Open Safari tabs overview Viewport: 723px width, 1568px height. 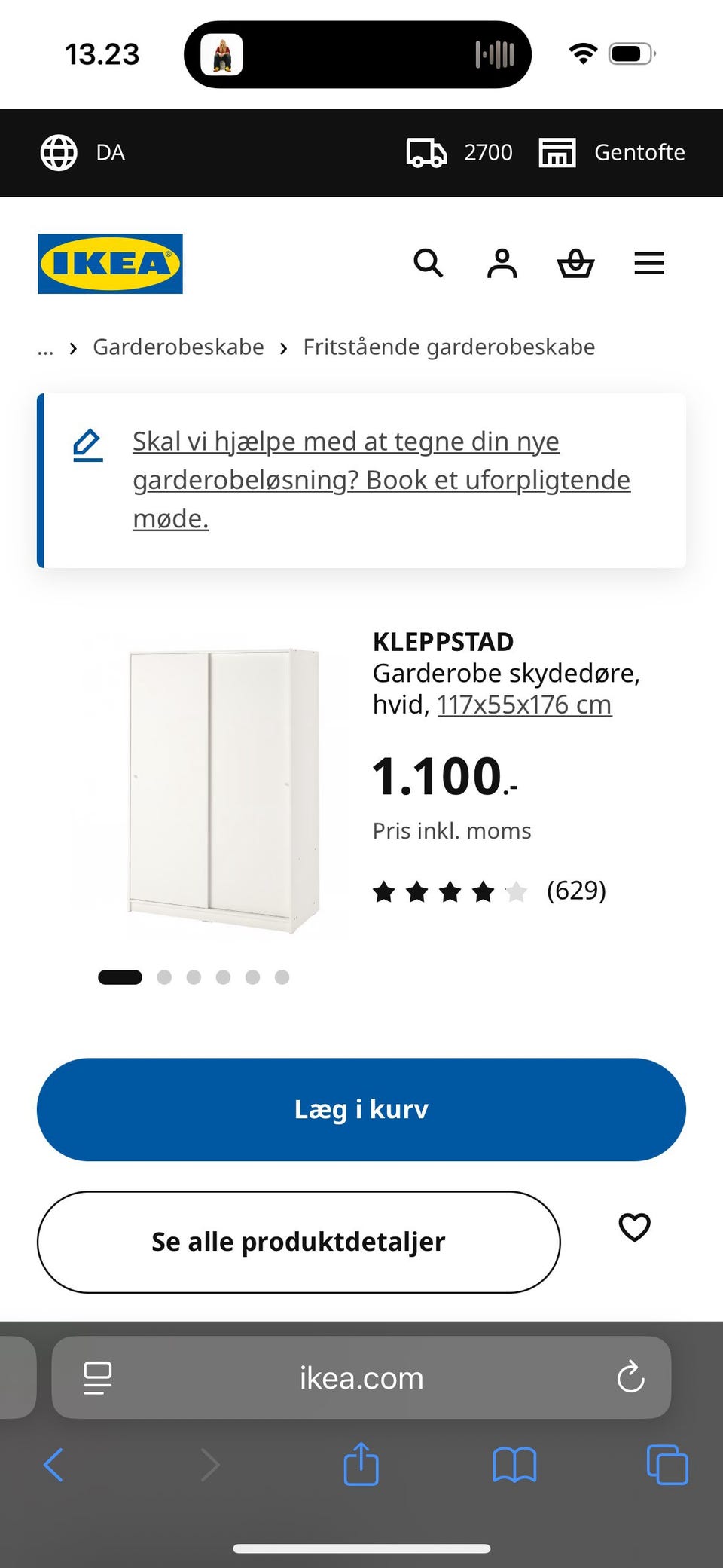coord(667,1465)
